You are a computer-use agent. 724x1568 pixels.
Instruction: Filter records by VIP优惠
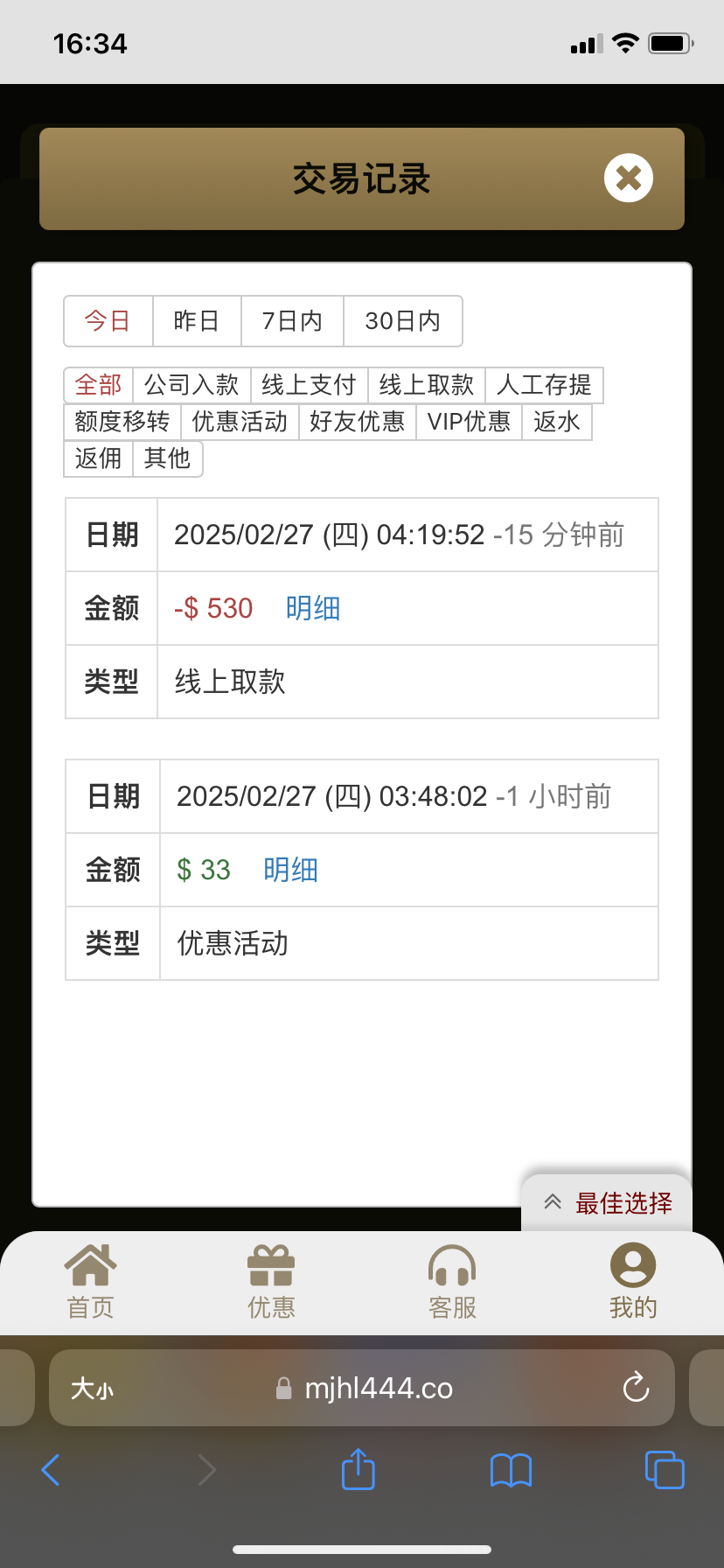(469, 422)
